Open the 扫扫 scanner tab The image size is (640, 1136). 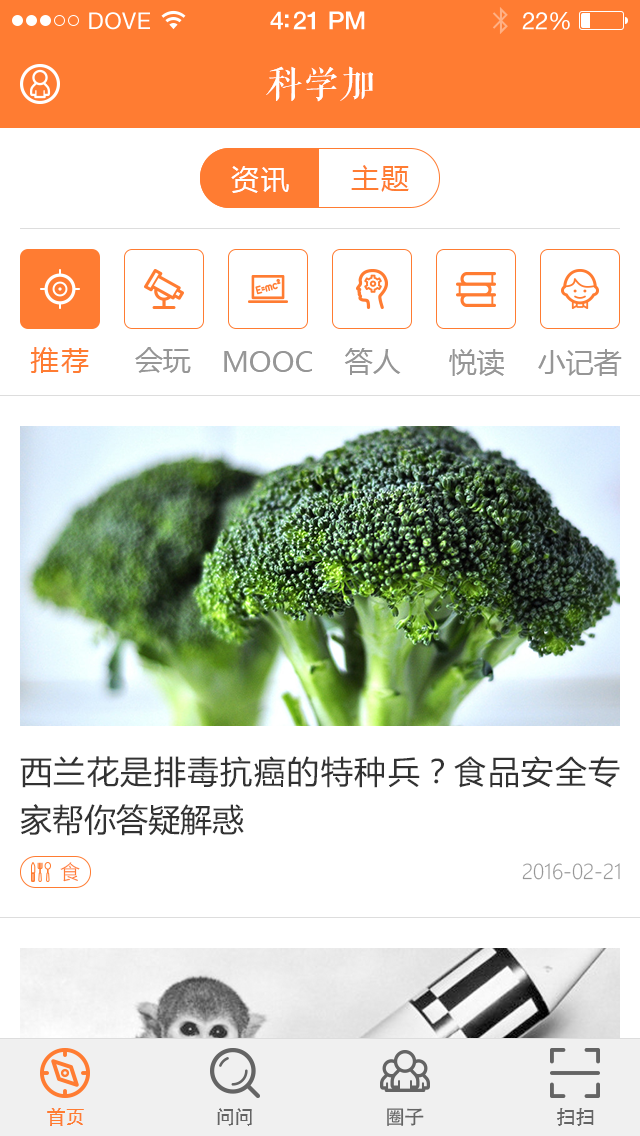click(575, 1088)
